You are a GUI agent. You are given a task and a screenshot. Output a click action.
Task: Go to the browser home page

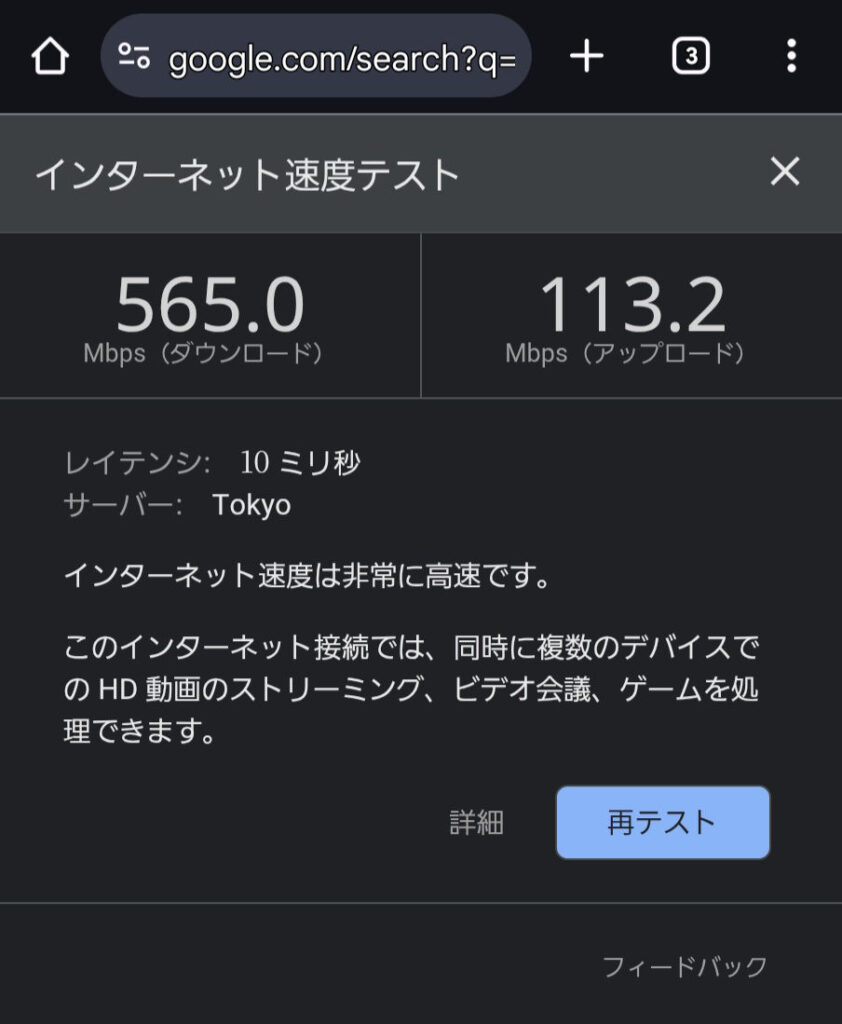tap(50, 57)
